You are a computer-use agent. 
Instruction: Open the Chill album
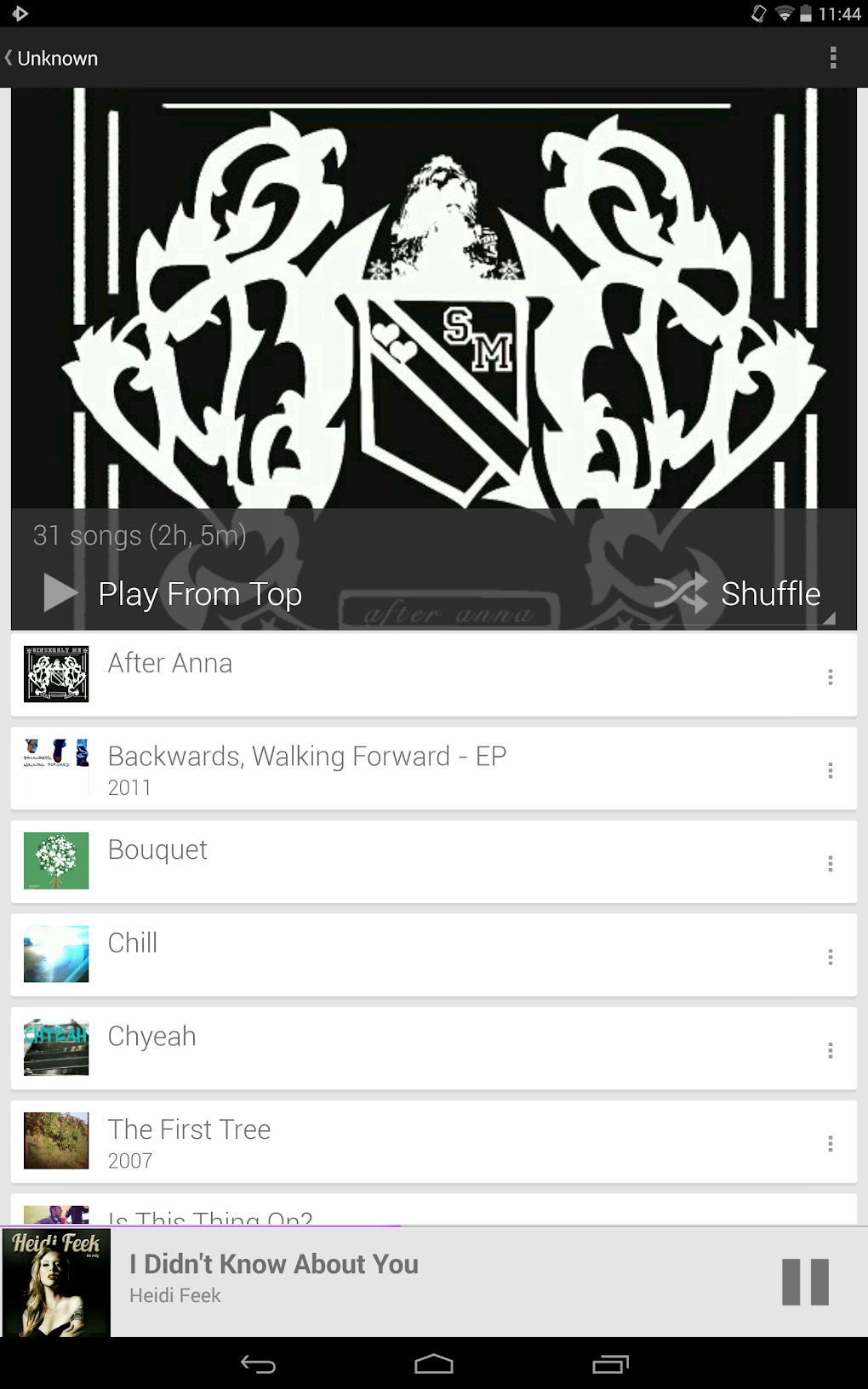340,955
